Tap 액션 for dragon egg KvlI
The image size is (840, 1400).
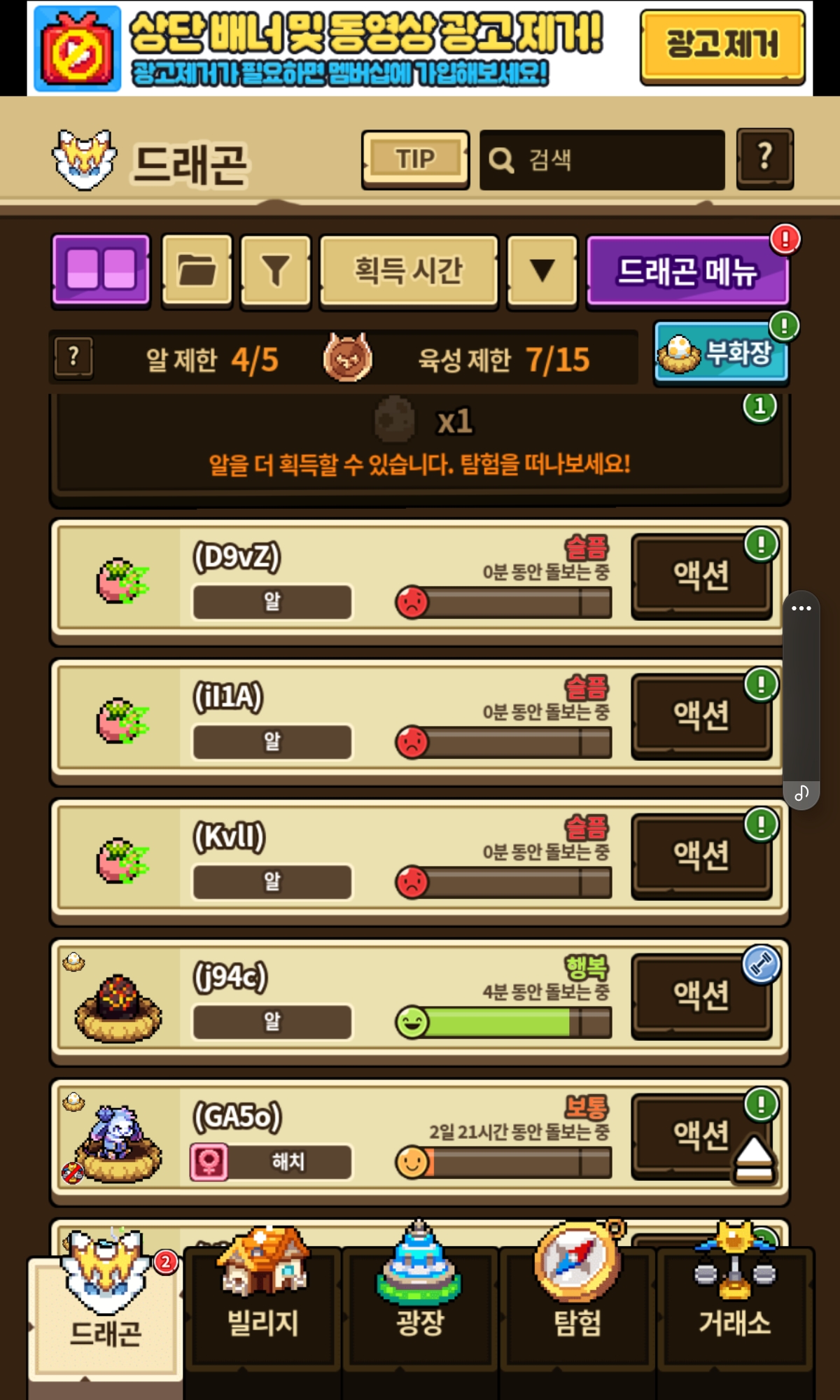[x=701, y=855]
